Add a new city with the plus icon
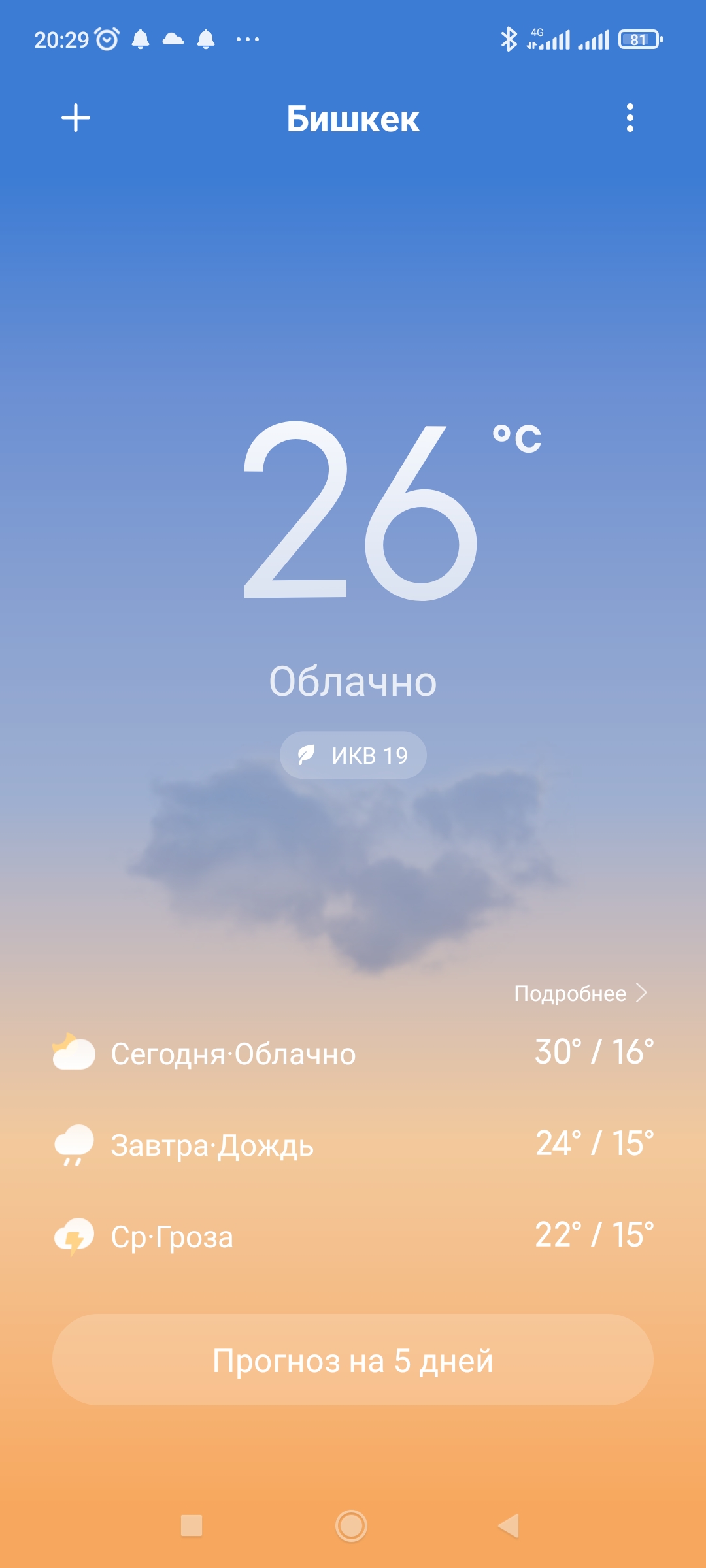This screenshot has height=1568, width=706. (76, 118)
